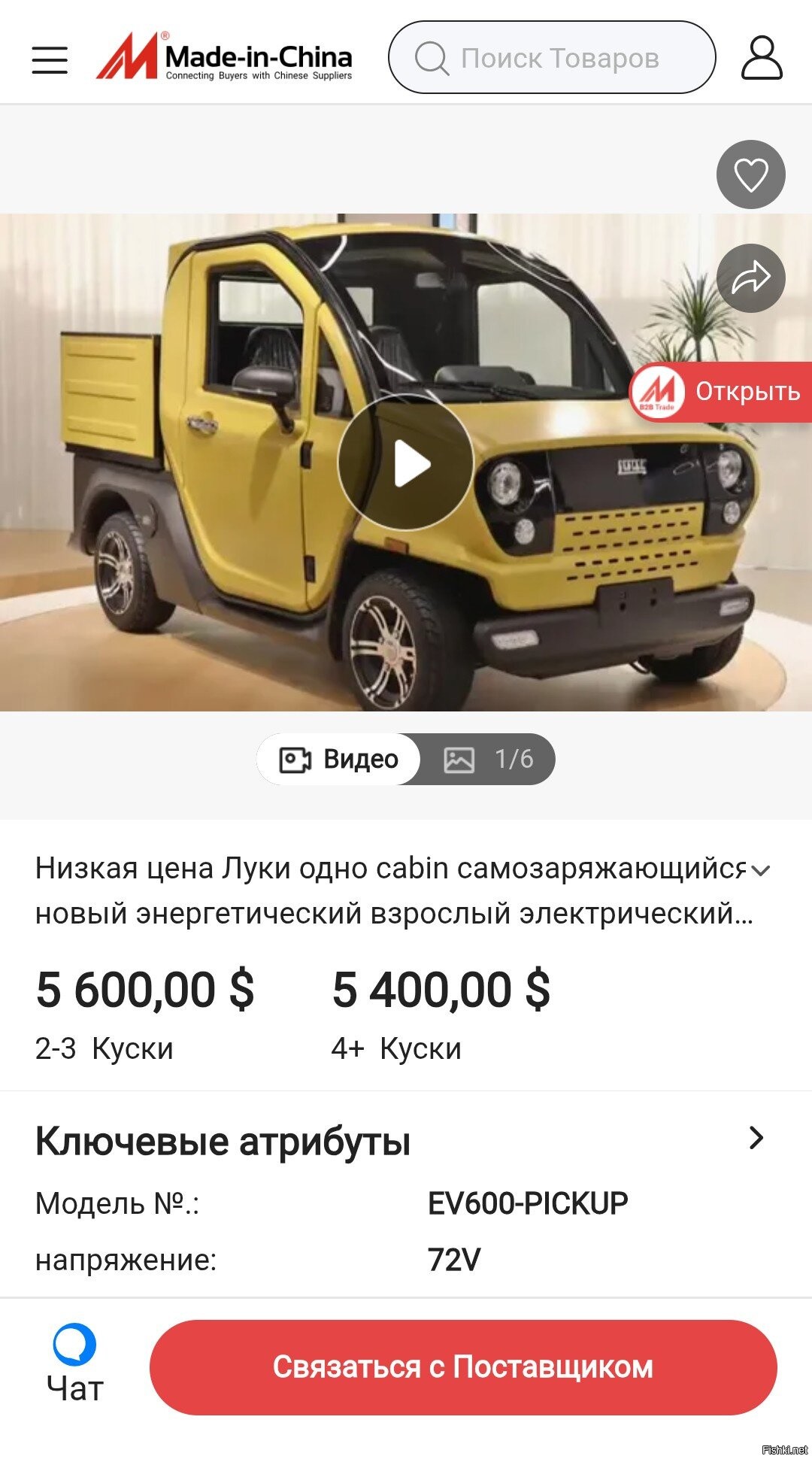Tap the Открыть in-app button
Image resolution: width=812 pixels, height=1459 pixels.
pyautogui.click(x=720, y=392)
